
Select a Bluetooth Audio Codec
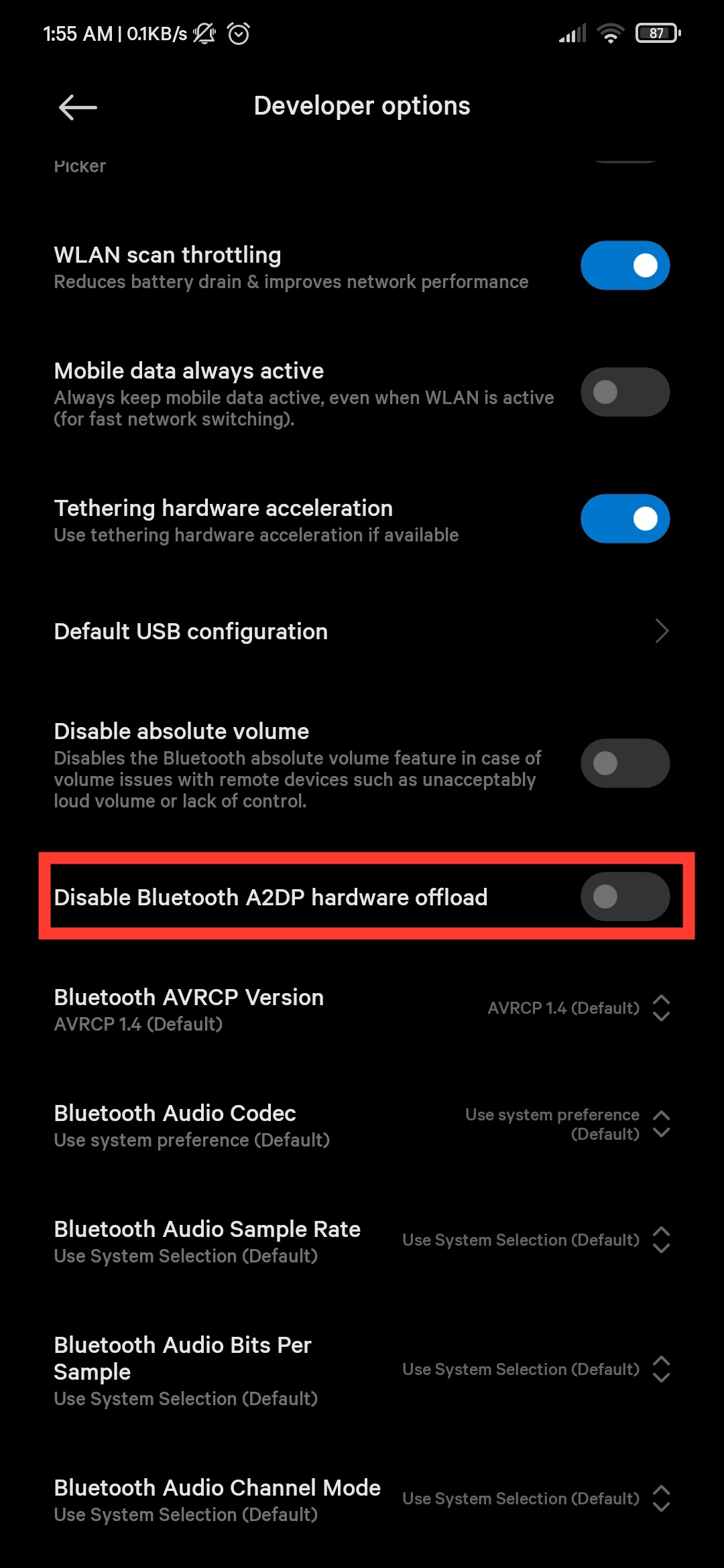(x=362, y=1125)
